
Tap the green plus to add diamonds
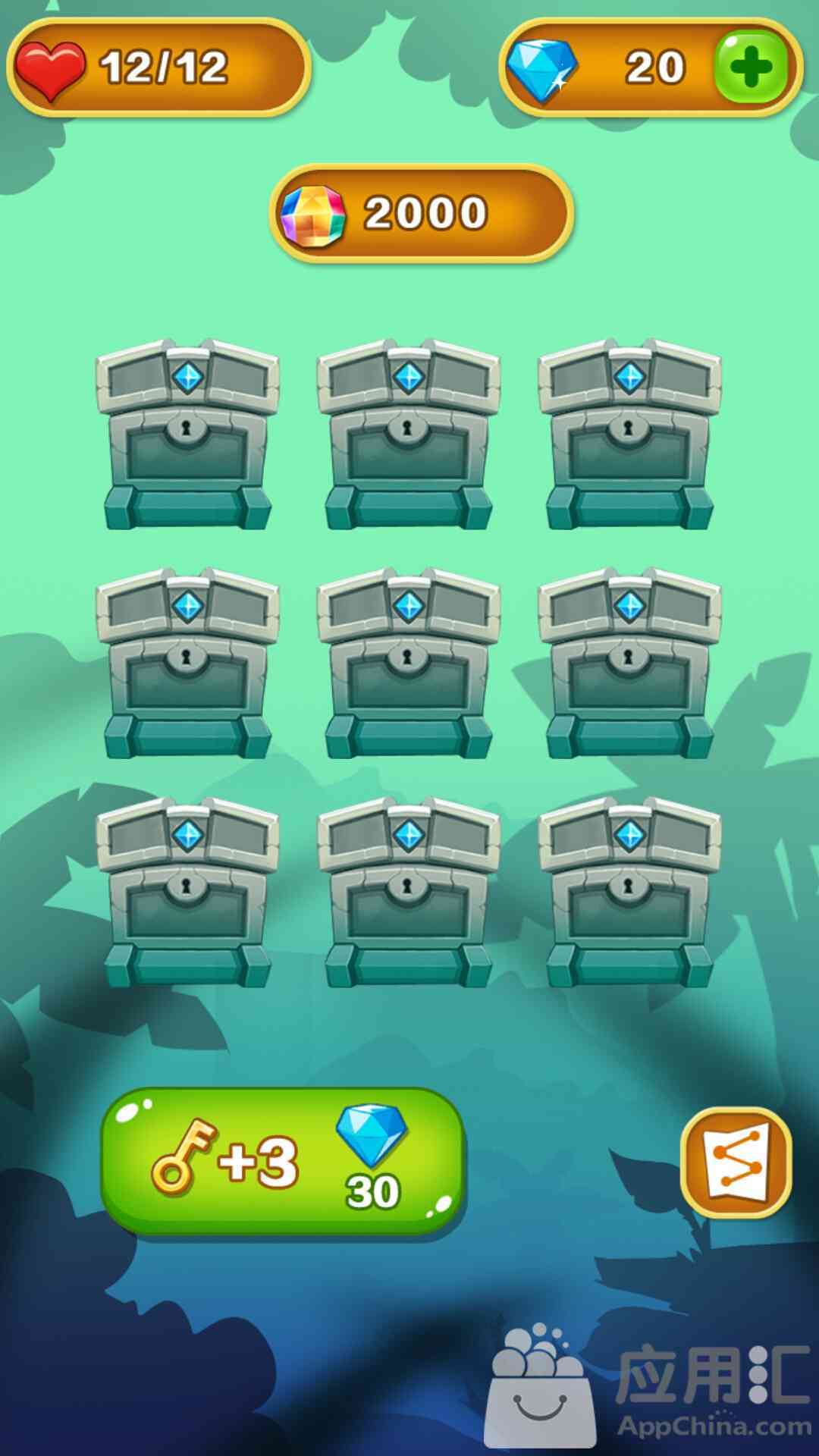coord(751,67)
